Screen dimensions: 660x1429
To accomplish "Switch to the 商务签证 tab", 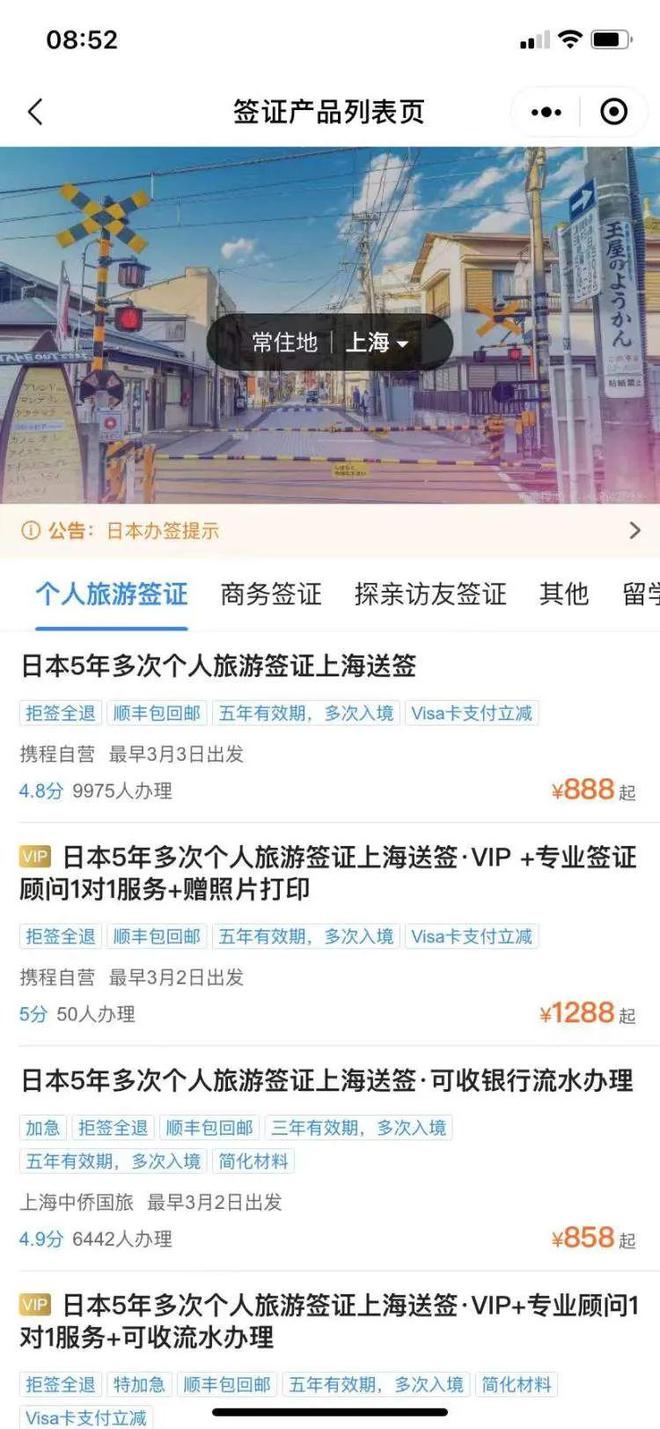I will click(271, 594).
